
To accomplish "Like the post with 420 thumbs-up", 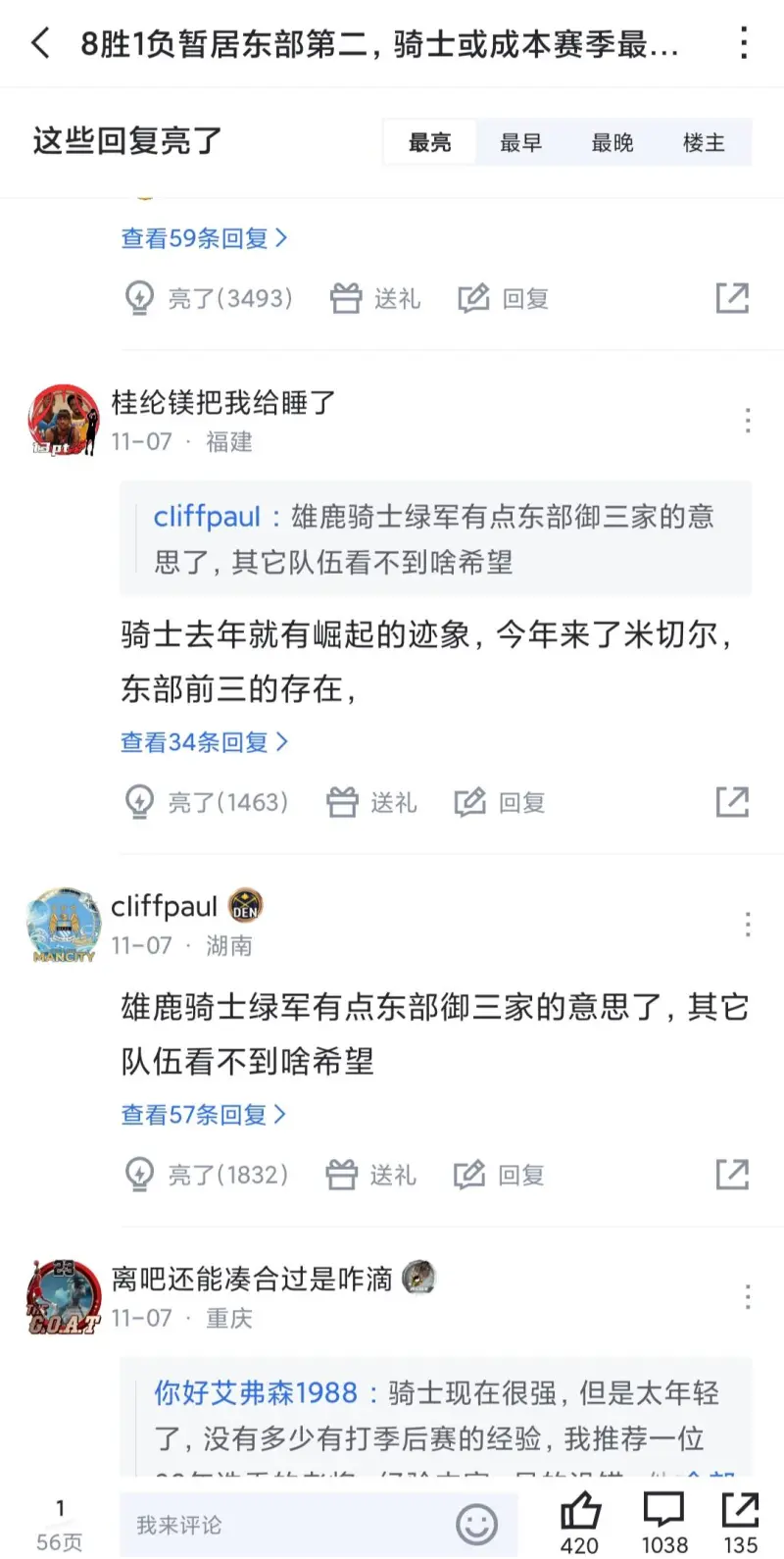I will click(580, 1522).
